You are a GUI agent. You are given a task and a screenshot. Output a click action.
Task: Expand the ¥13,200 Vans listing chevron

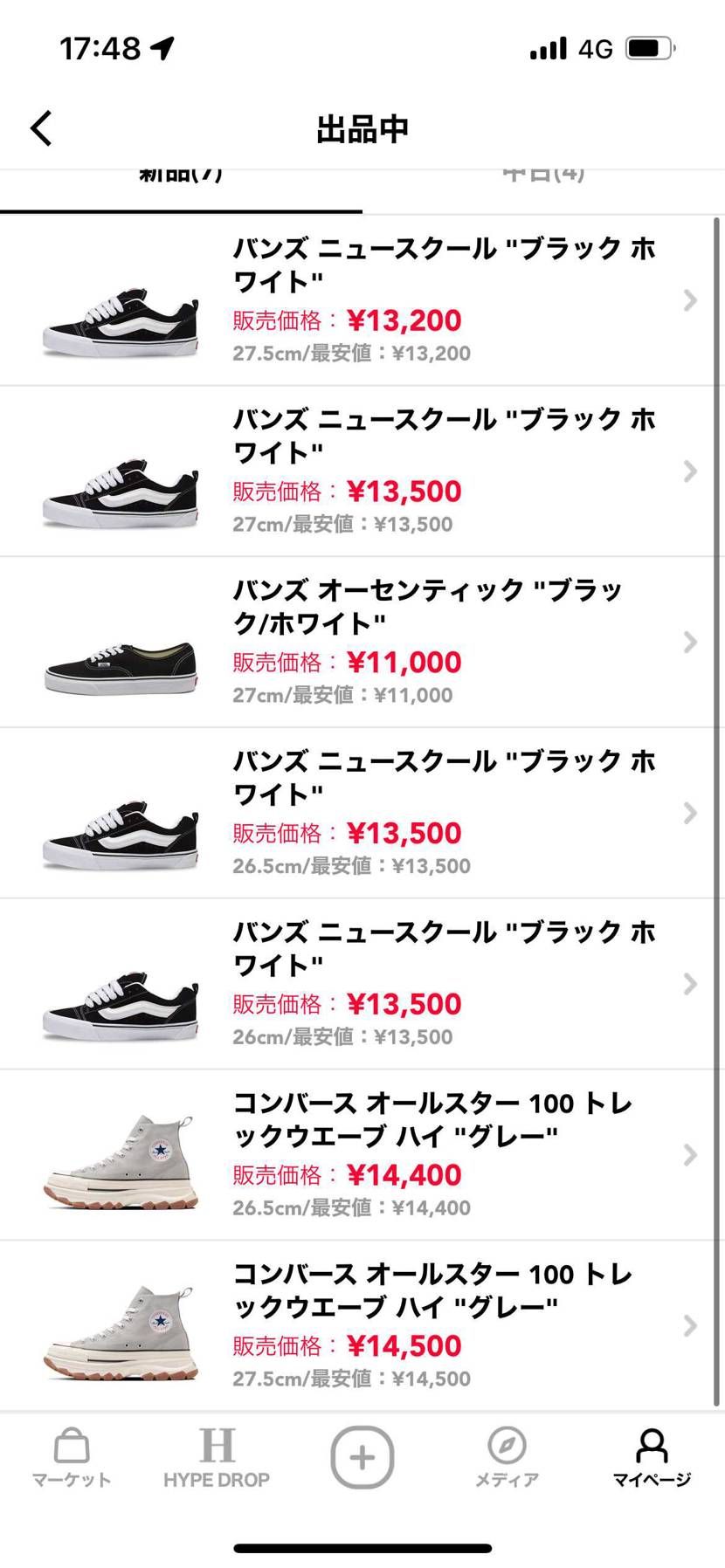point(689,301)
